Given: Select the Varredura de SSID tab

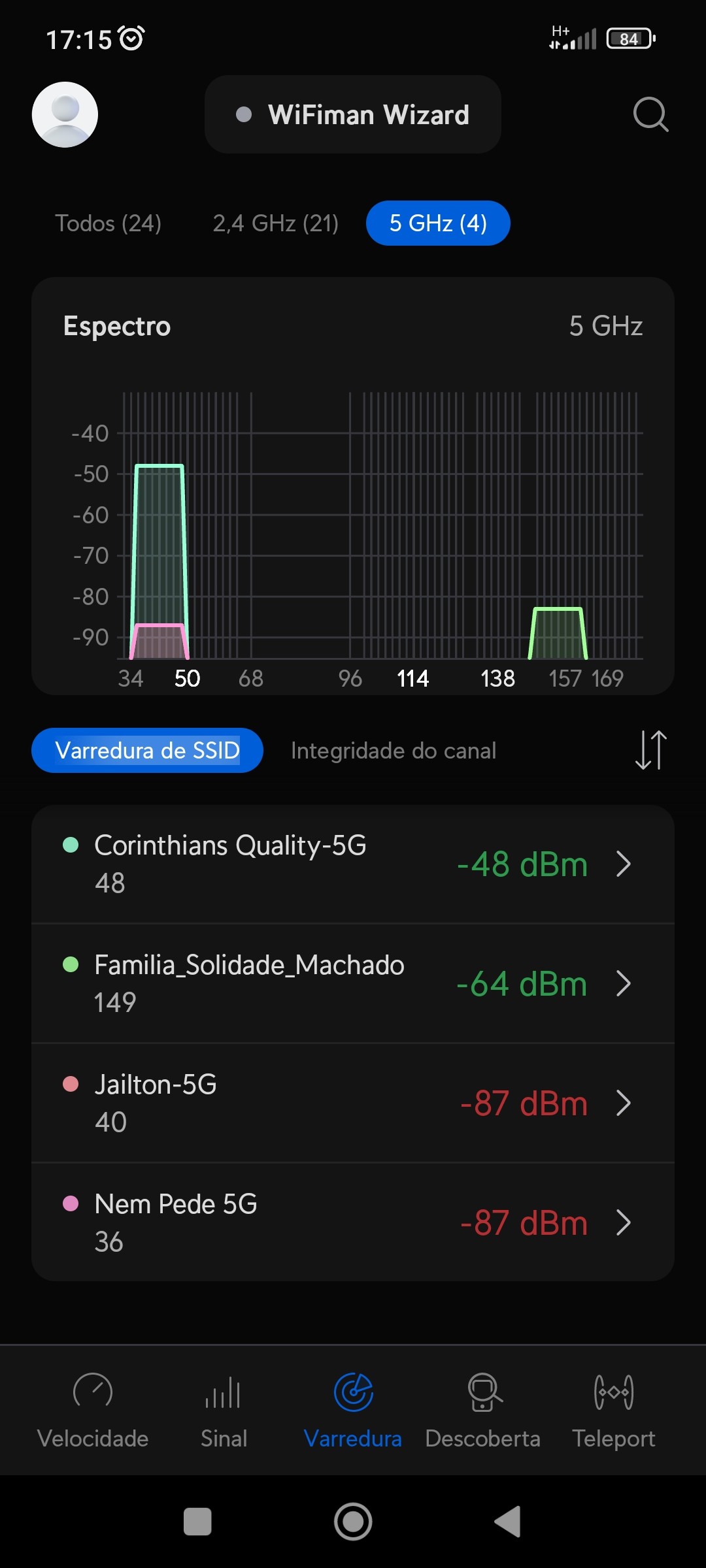Looking at the screenshot, I should click(147, 751).
